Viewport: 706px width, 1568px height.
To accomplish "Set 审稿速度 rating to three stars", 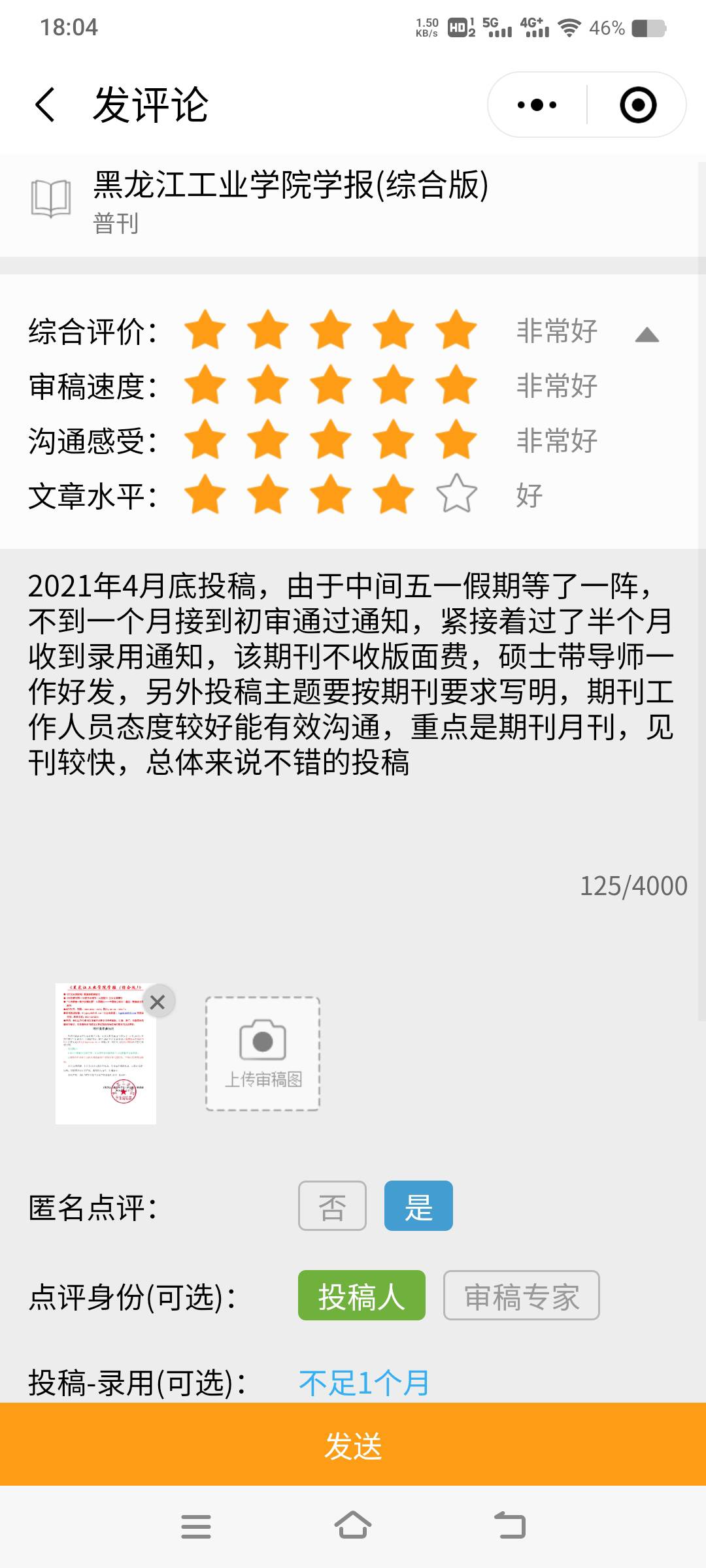I will (331, 385).
